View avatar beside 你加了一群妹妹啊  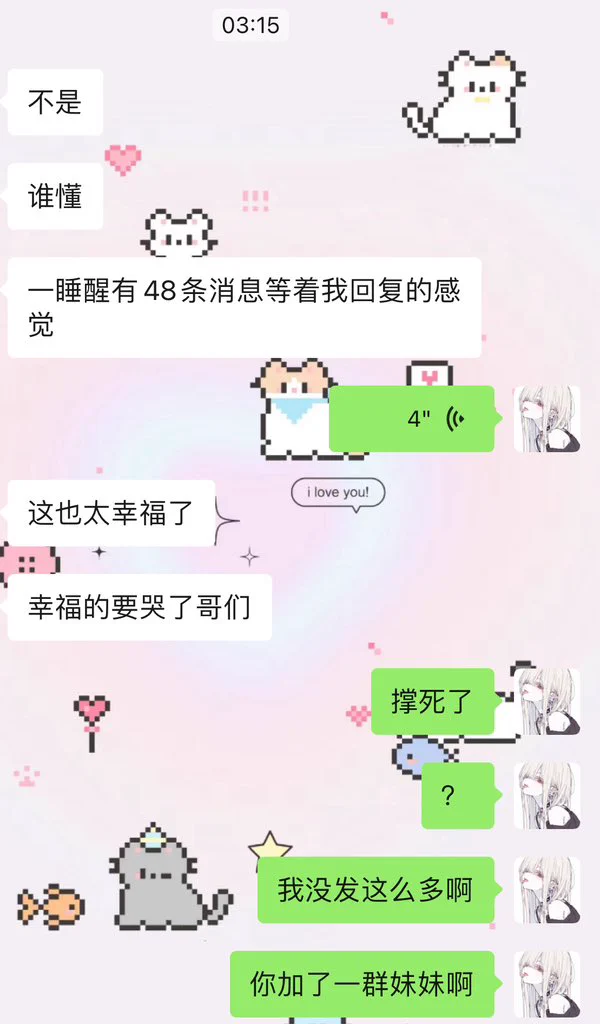(547, 983)
